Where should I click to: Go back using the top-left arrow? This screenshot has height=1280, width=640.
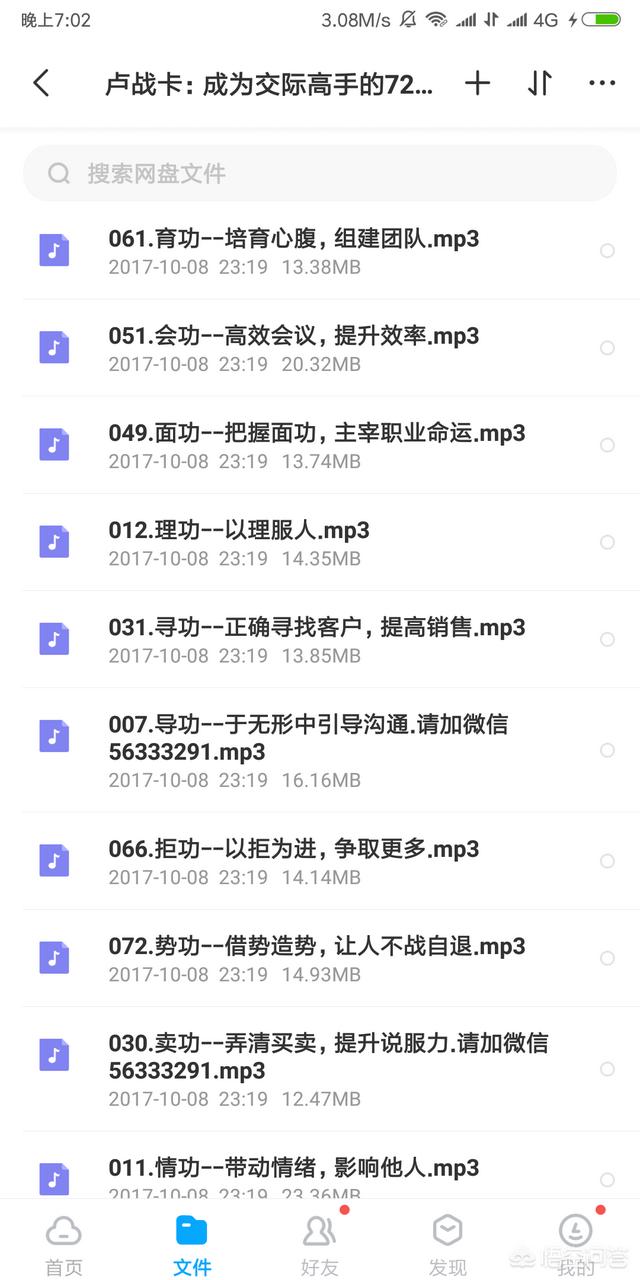coord(41,83)
